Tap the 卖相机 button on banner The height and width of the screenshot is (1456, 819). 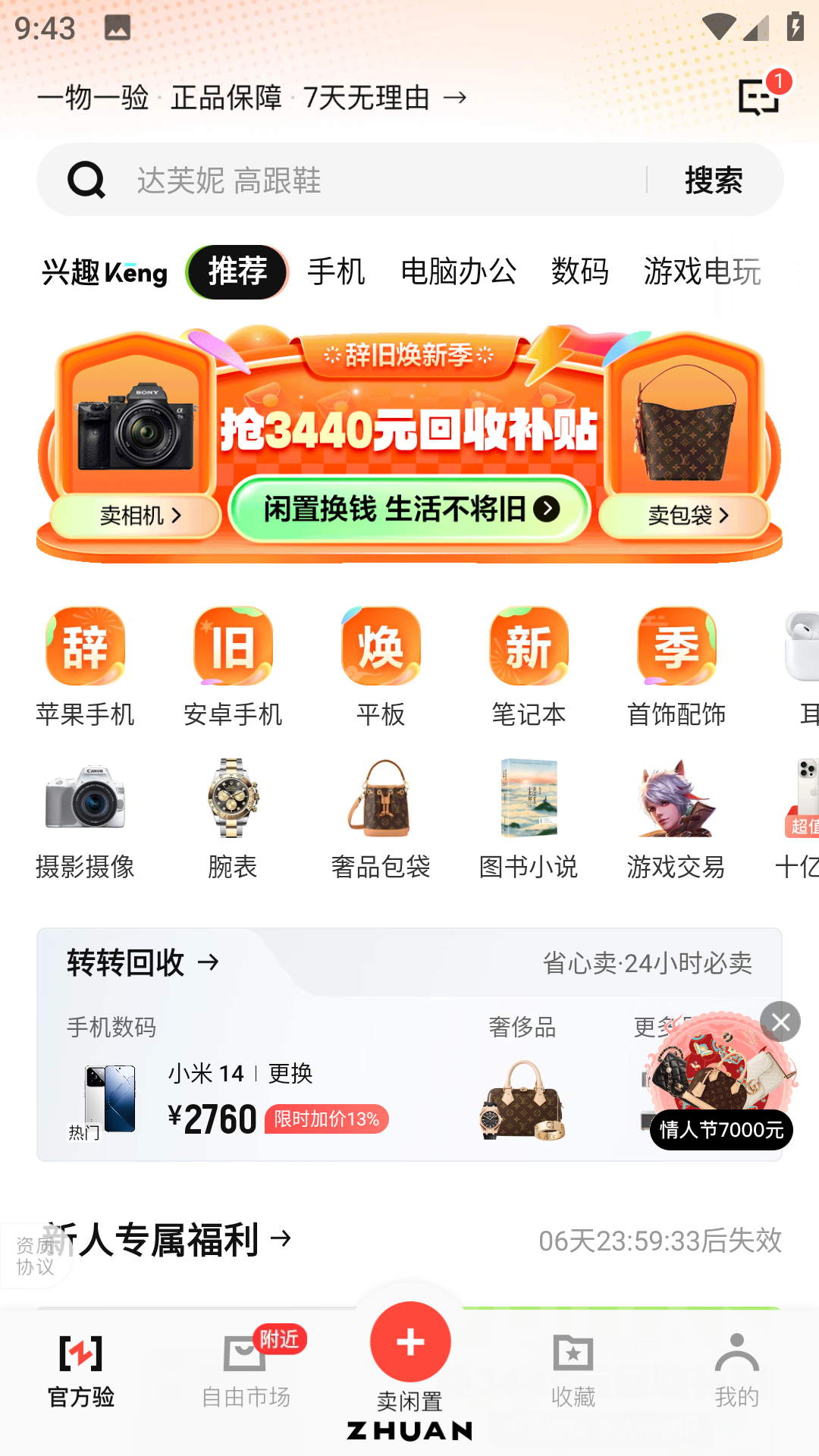pyautogui.click(x=140, y=516)
